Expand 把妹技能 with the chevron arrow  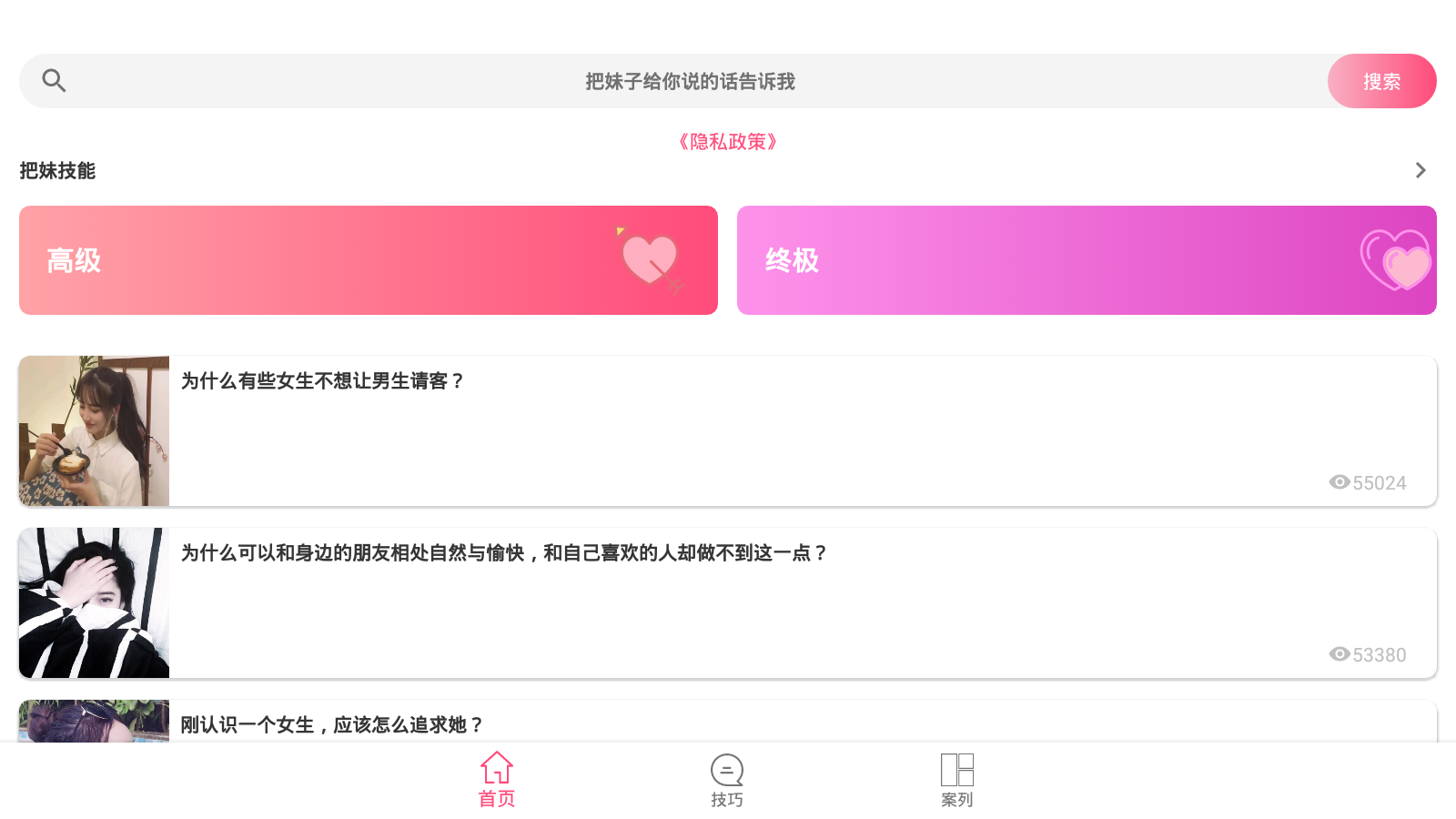[x=1420, y=170]
